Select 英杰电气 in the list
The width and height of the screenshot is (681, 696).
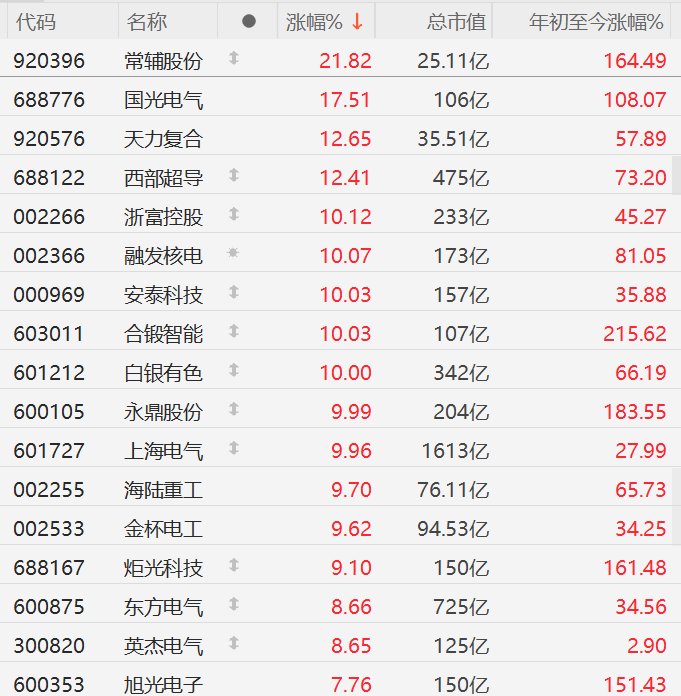click(163, 646)
